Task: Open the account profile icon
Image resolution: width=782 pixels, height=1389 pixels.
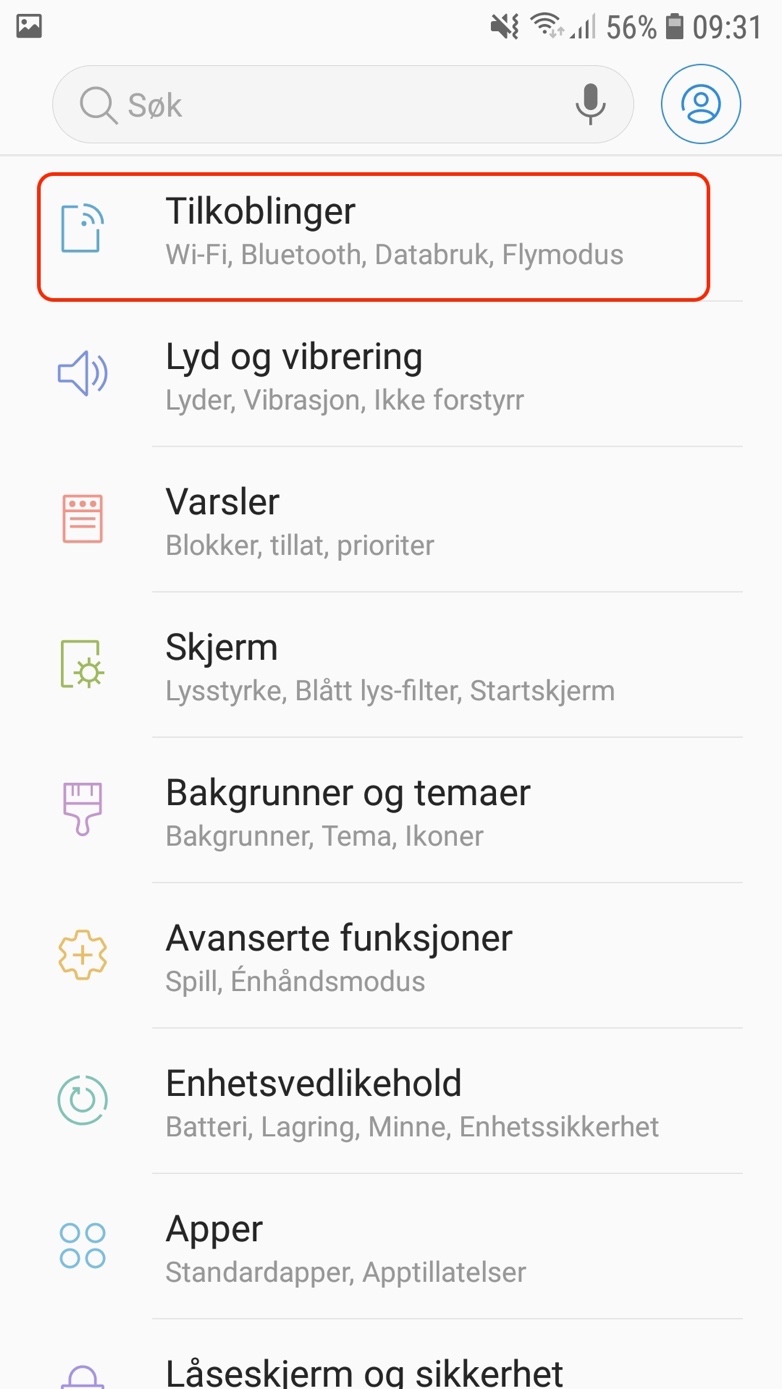Action: [700, 105]
